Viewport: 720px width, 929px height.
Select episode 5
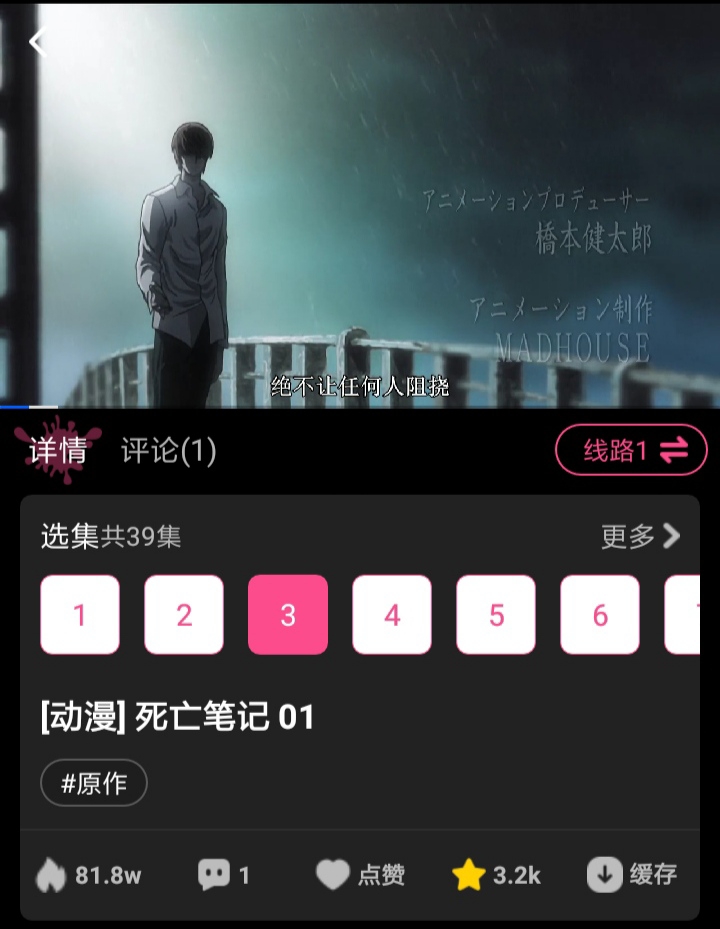coord(496,615)
